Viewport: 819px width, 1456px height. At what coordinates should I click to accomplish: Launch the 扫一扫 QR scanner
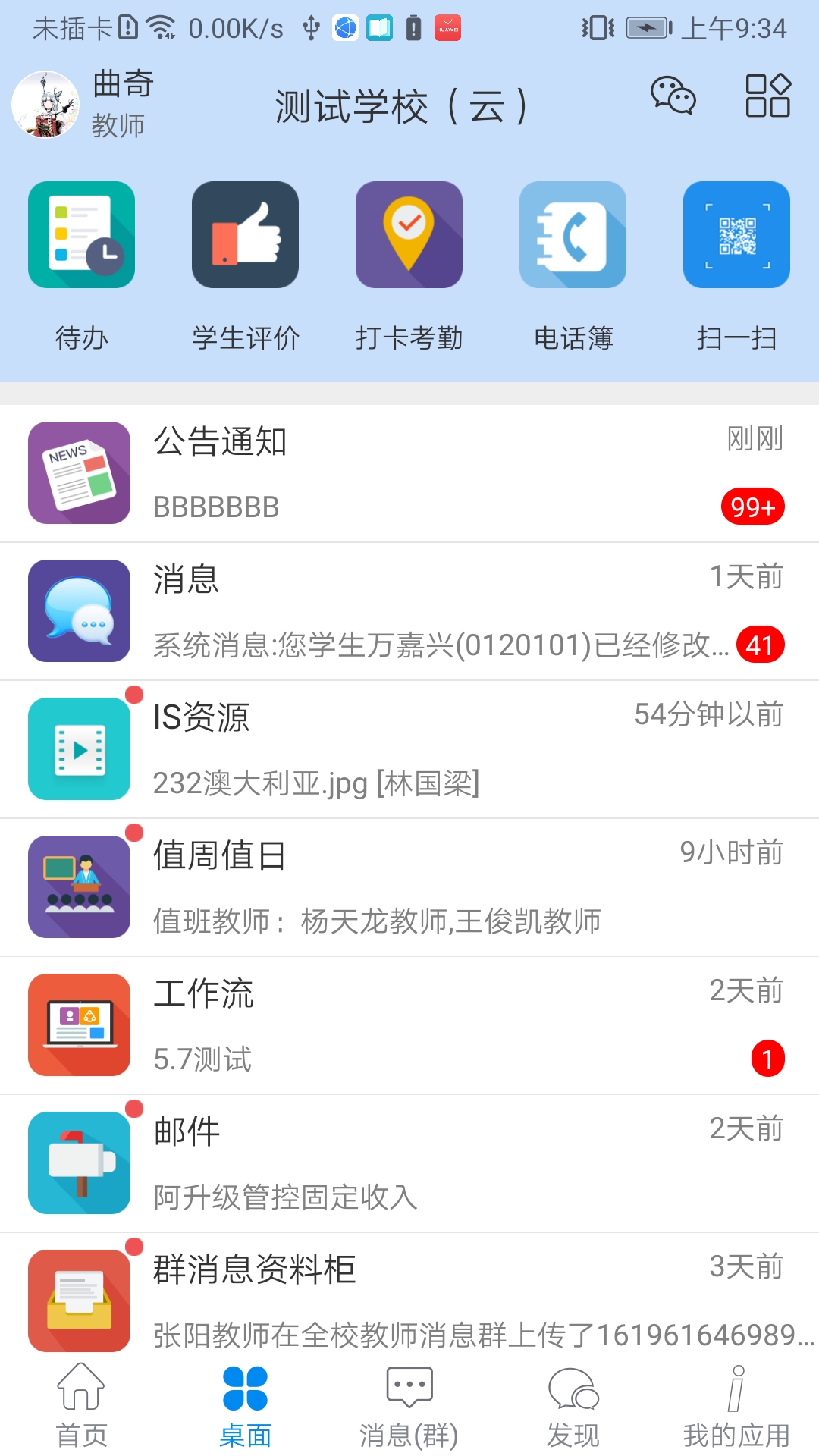[x=736, y=235]
